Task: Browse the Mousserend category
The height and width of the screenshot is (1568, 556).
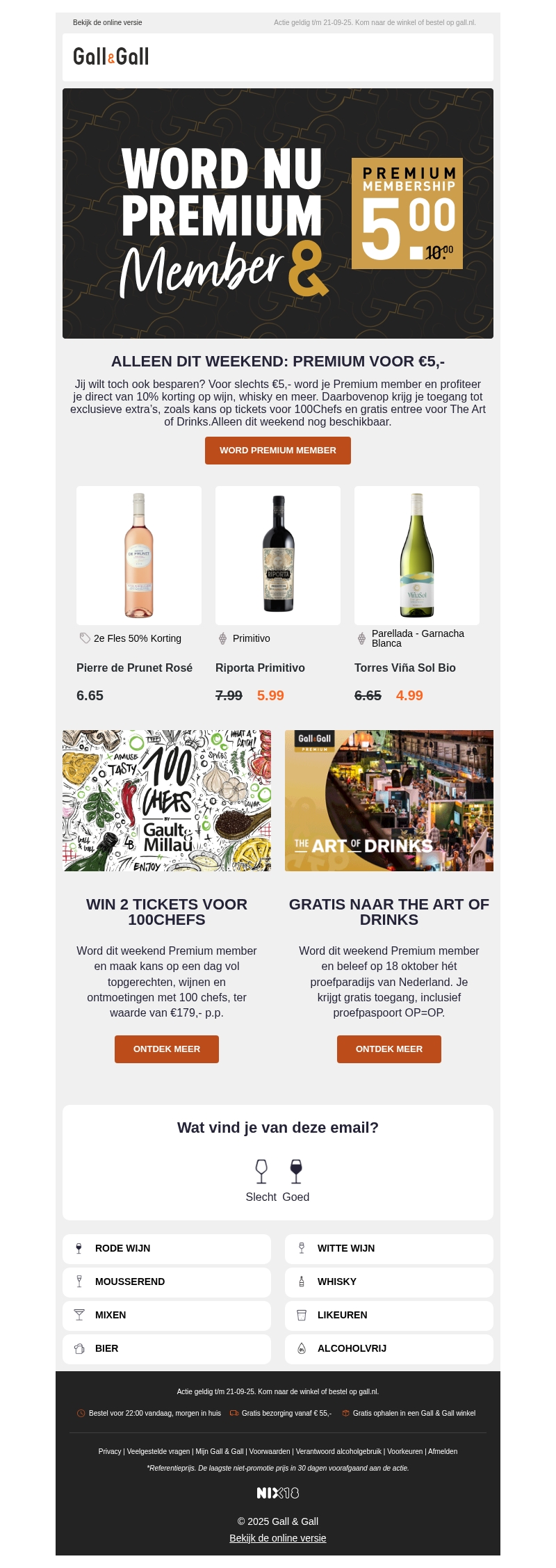Action: [x=167, y=1282]
